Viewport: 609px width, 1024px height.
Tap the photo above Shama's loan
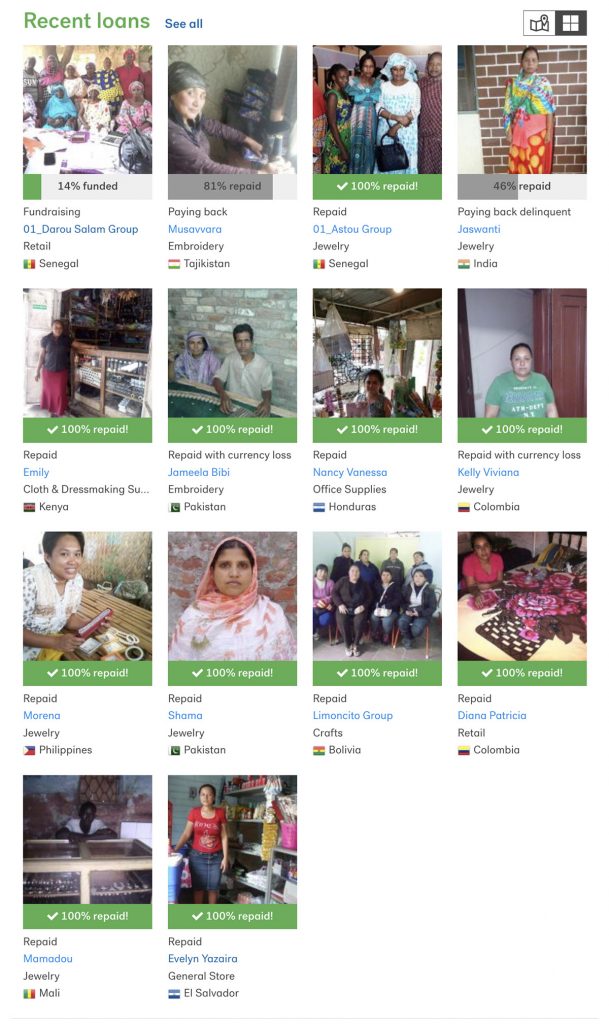[232, 595]
